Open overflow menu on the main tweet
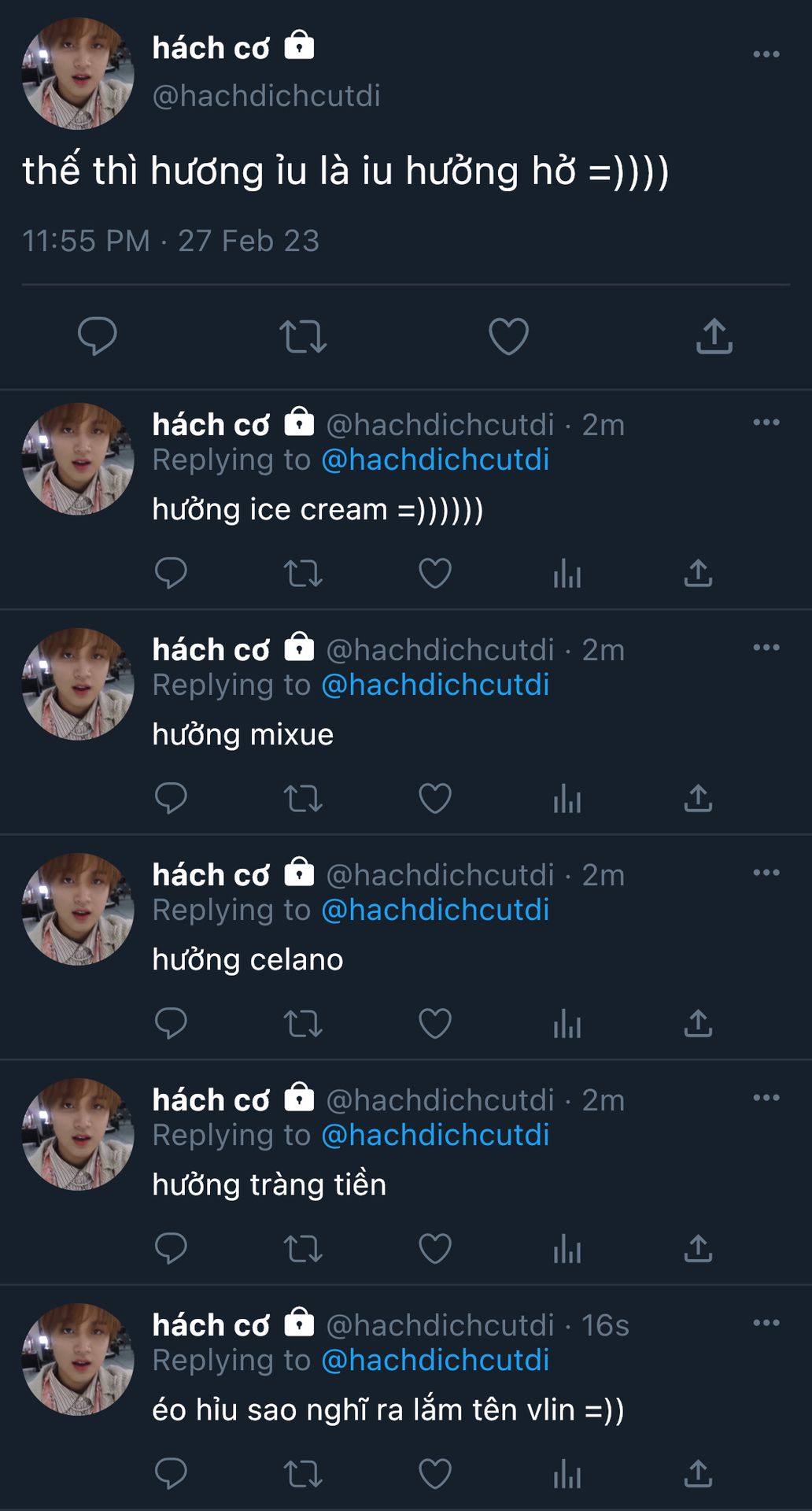 pyautogui.click(x=766, y=54)
